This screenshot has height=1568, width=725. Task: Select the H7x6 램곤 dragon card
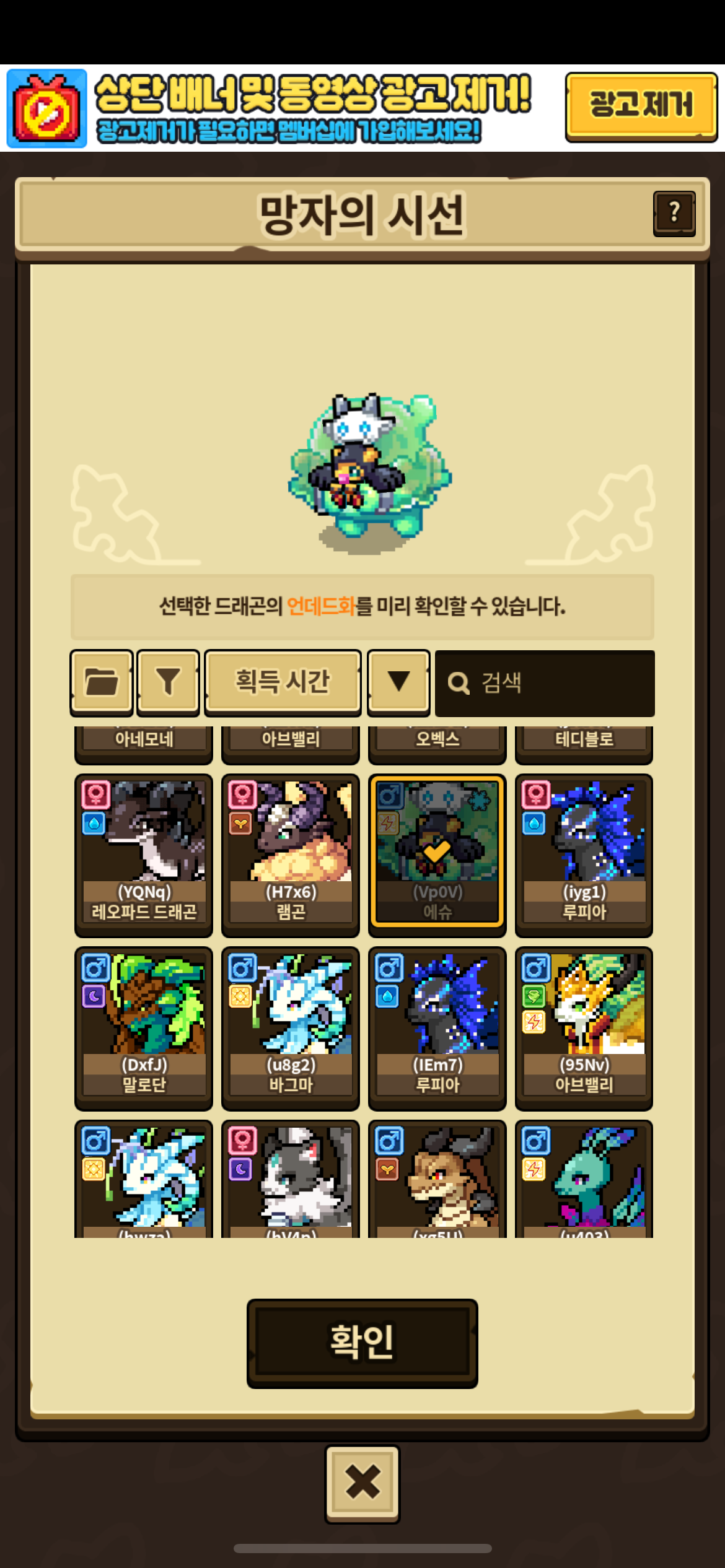(291, 855)
